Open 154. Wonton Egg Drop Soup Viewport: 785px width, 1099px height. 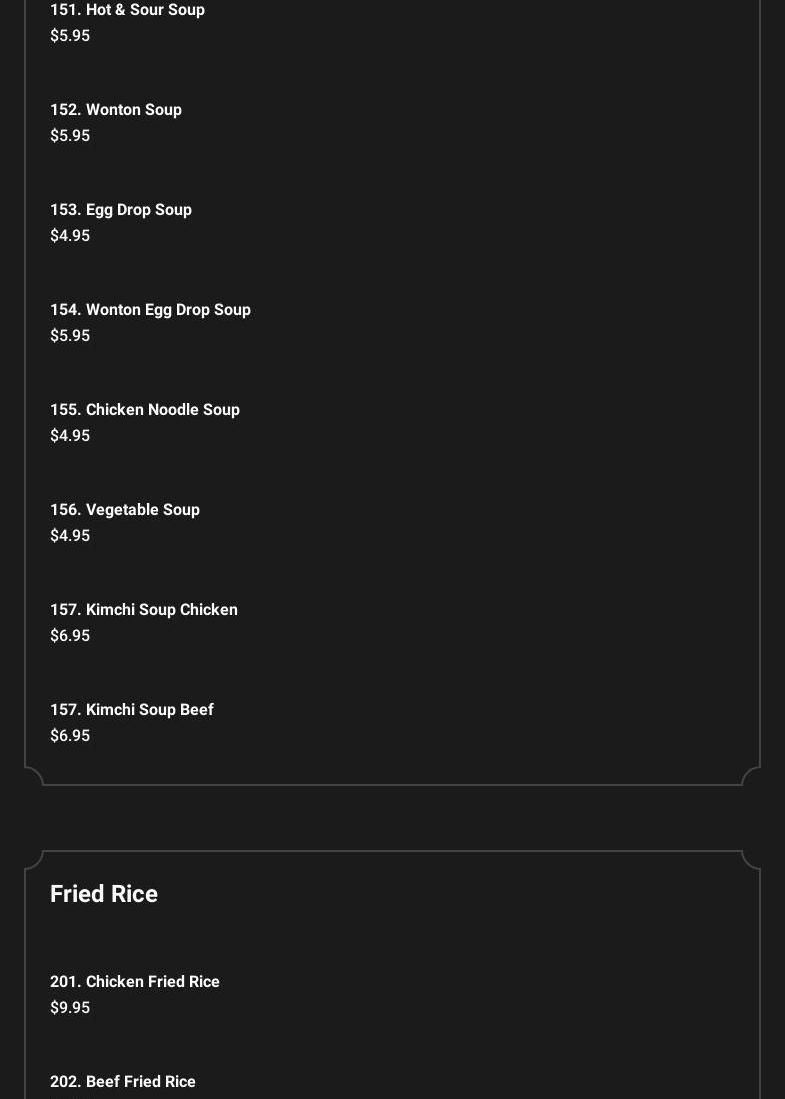coord(150,310)
